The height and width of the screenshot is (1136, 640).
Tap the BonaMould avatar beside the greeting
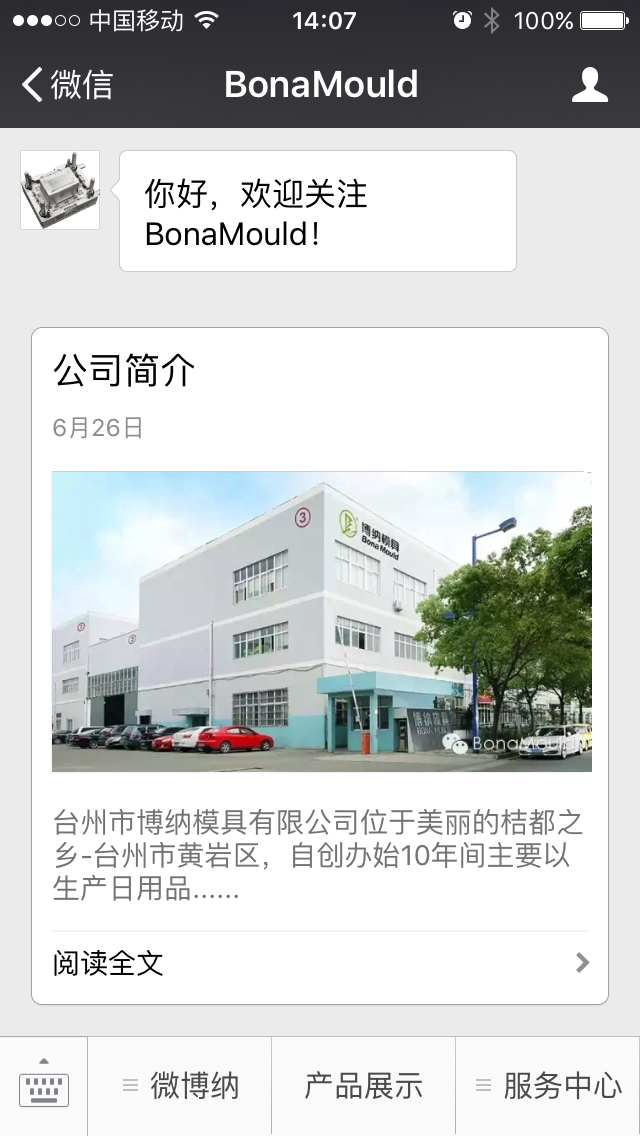[x=60, y=190]
